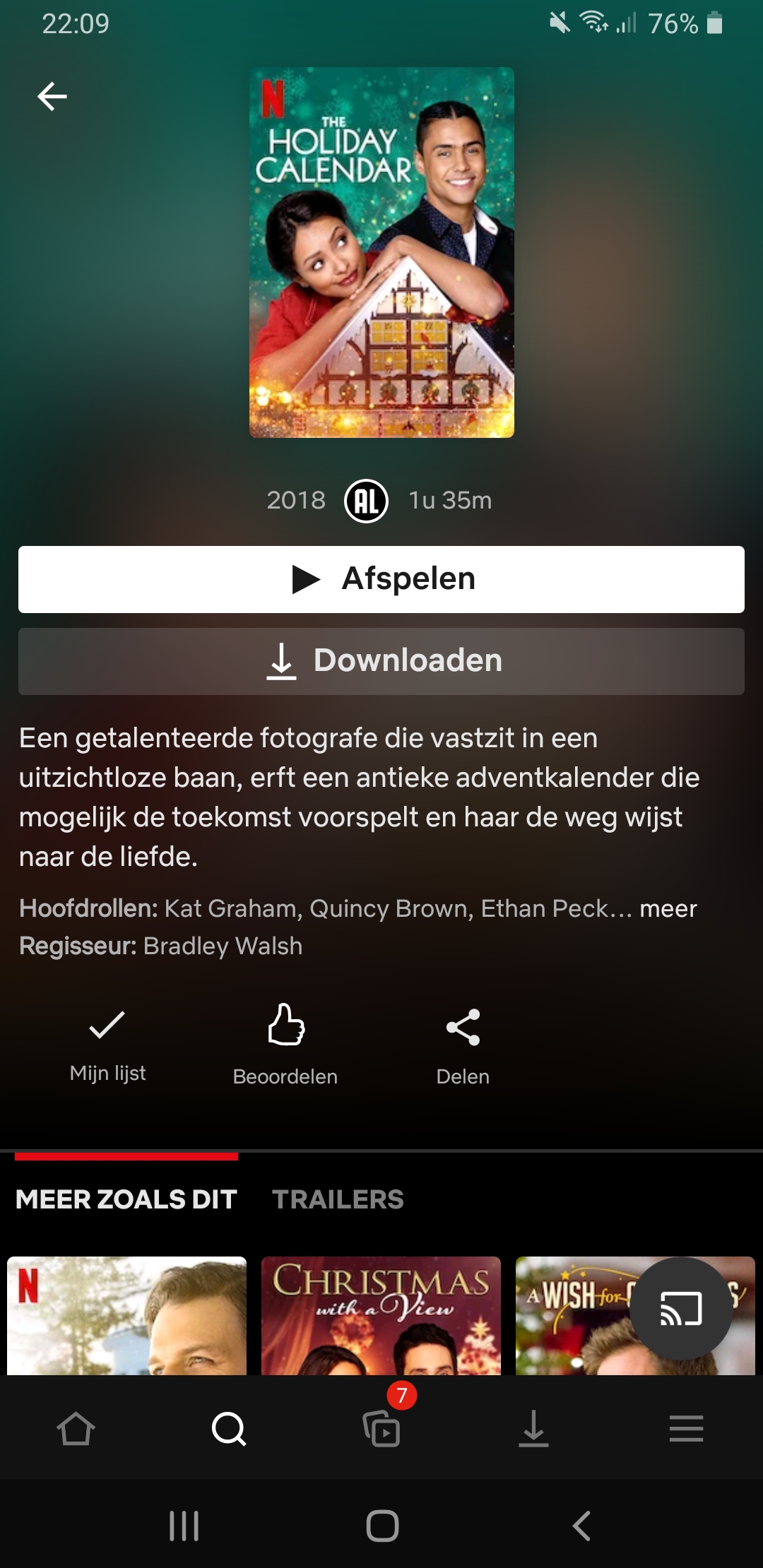
Task: Open the search tab in bottom navigation
Action: (x=229, y=1429)
